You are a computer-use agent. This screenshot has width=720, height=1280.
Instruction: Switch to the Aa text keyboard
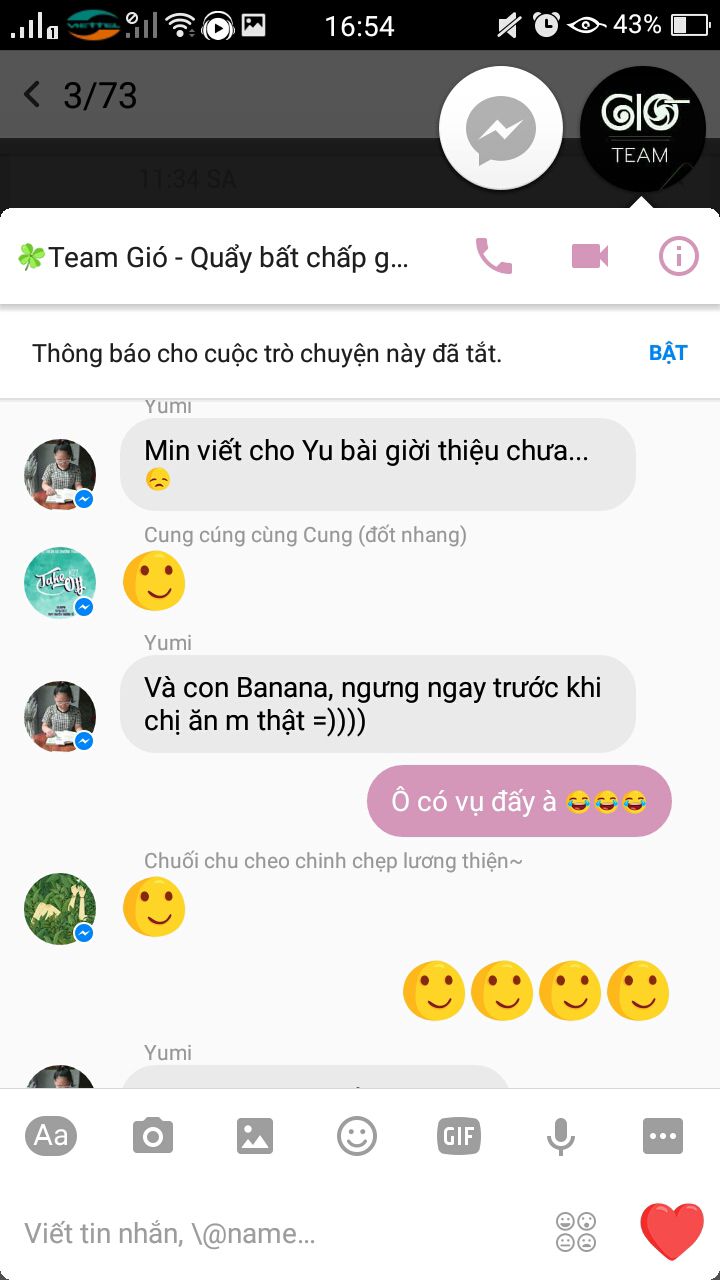(51, 1136)
